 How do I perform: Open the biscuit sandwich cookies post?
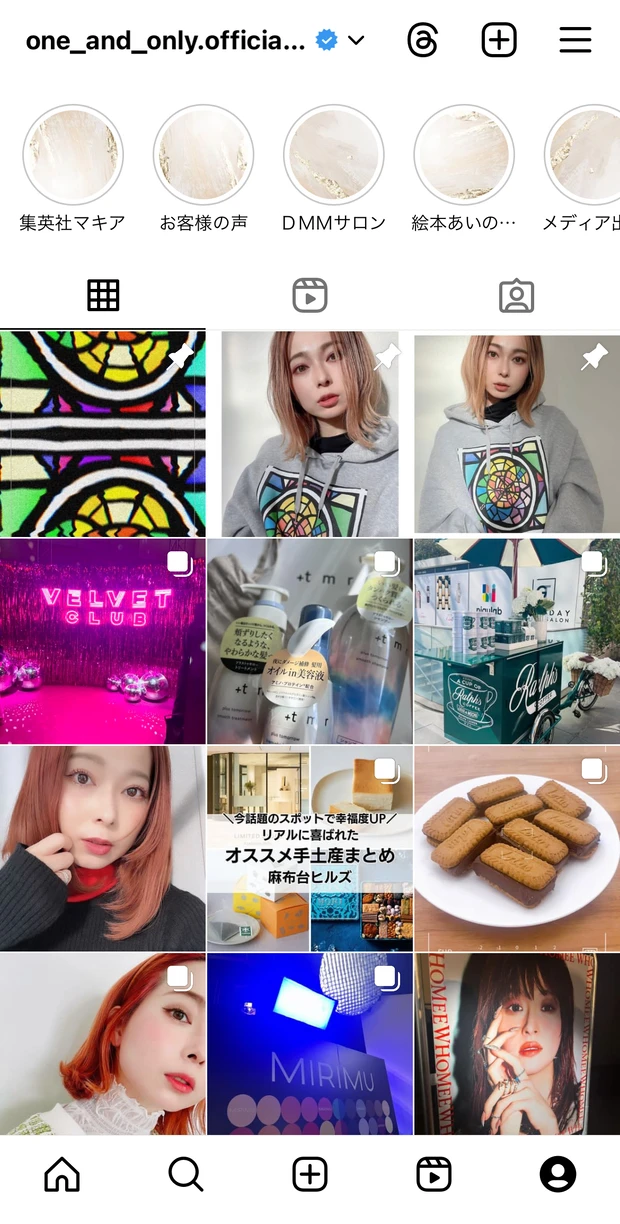(x=516, y=848)
